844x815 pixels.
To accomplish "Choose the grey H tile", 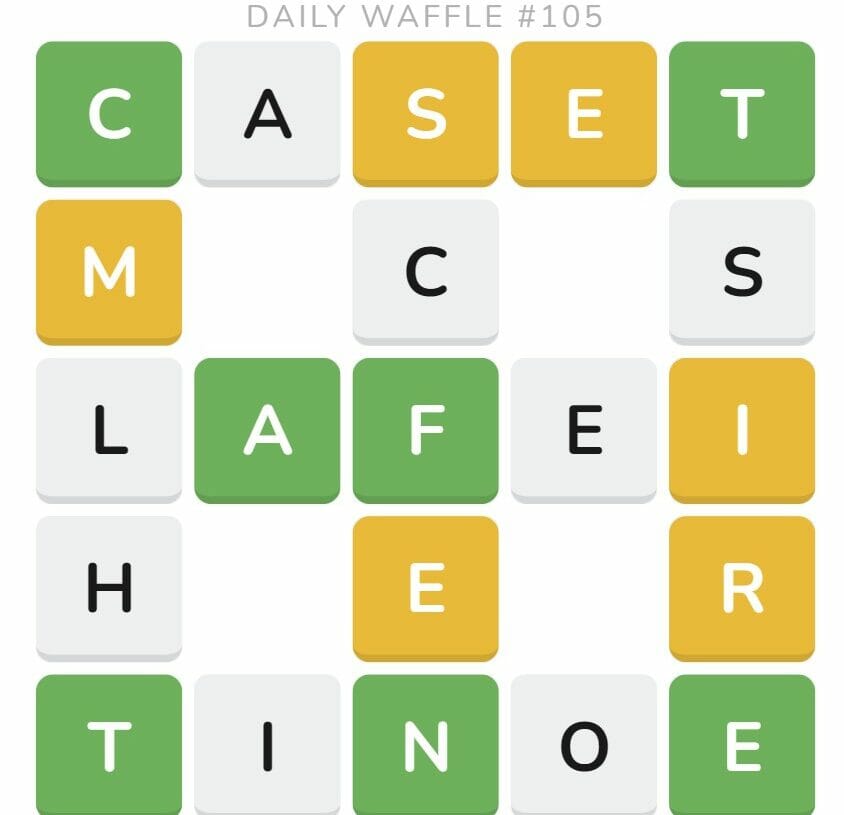I will 109,588.
